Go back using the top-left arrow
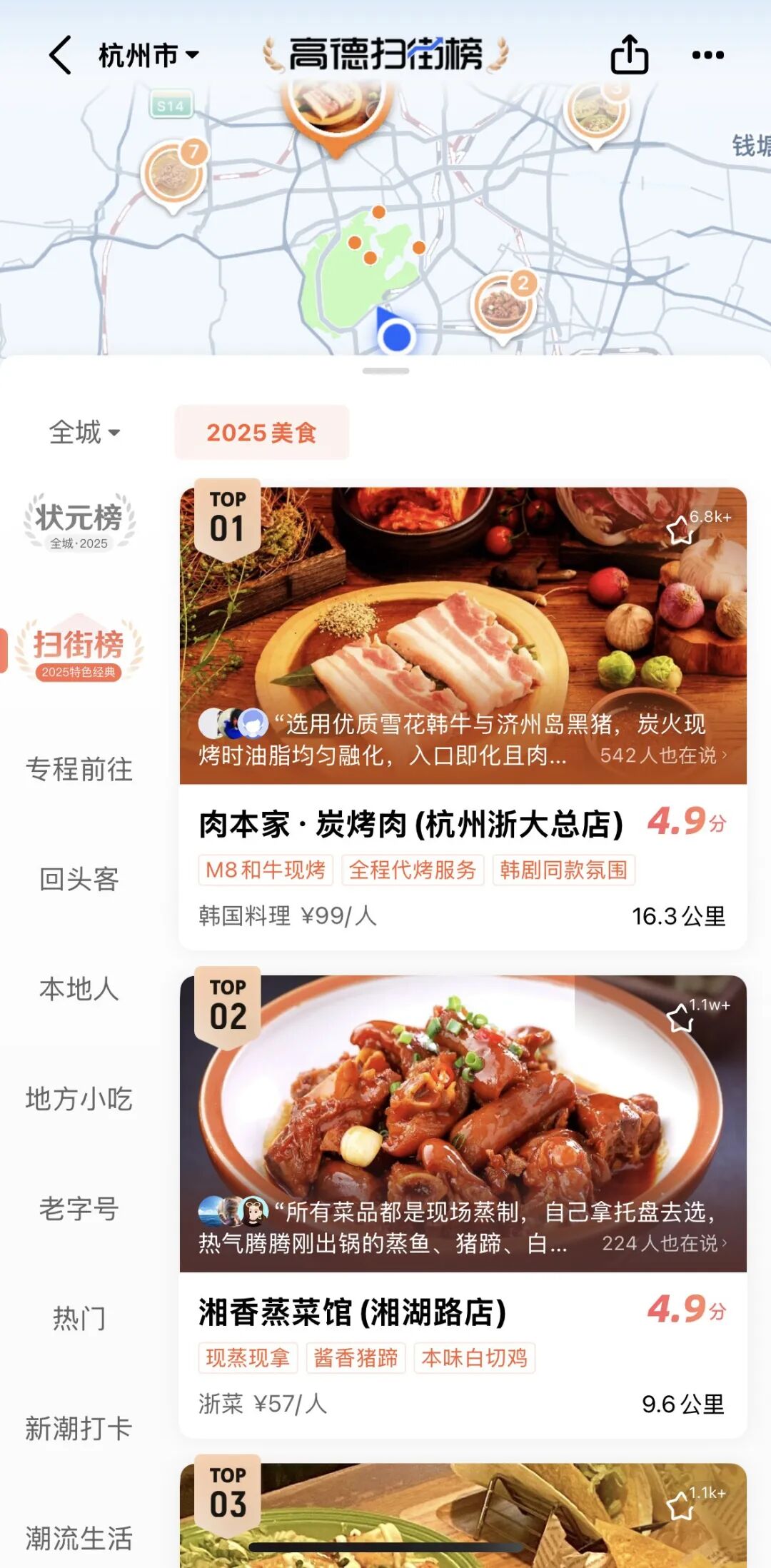The width and height of the screenshot is (771, 1568). tap(61, 55)
